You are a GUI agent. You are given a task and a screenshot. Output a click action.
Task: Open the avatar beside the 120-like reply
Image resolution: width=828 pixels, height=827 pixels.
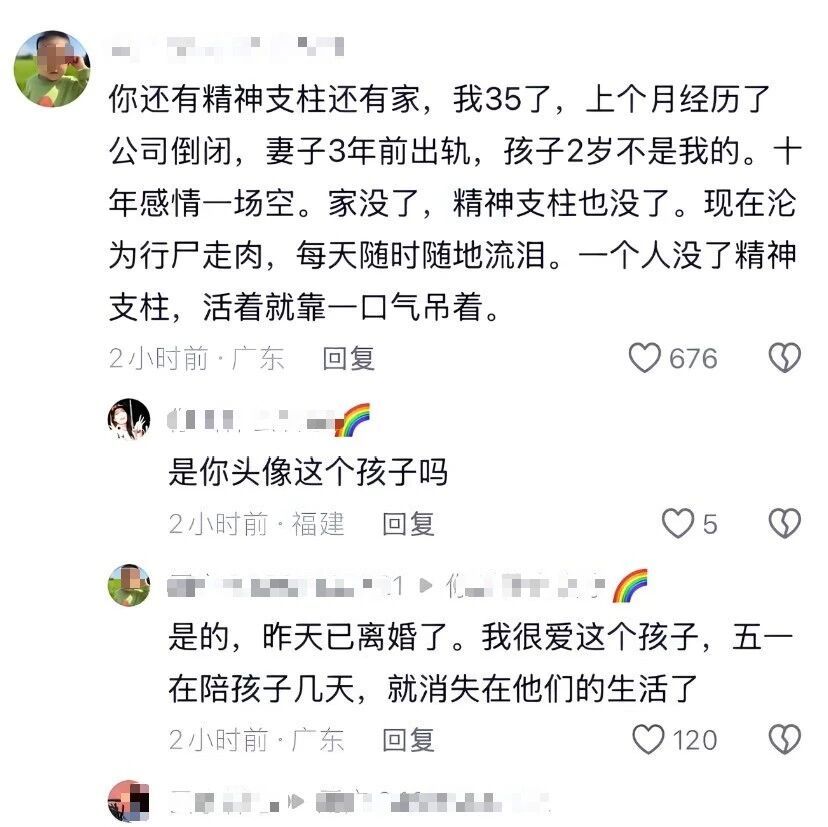(x=129, y=585)
